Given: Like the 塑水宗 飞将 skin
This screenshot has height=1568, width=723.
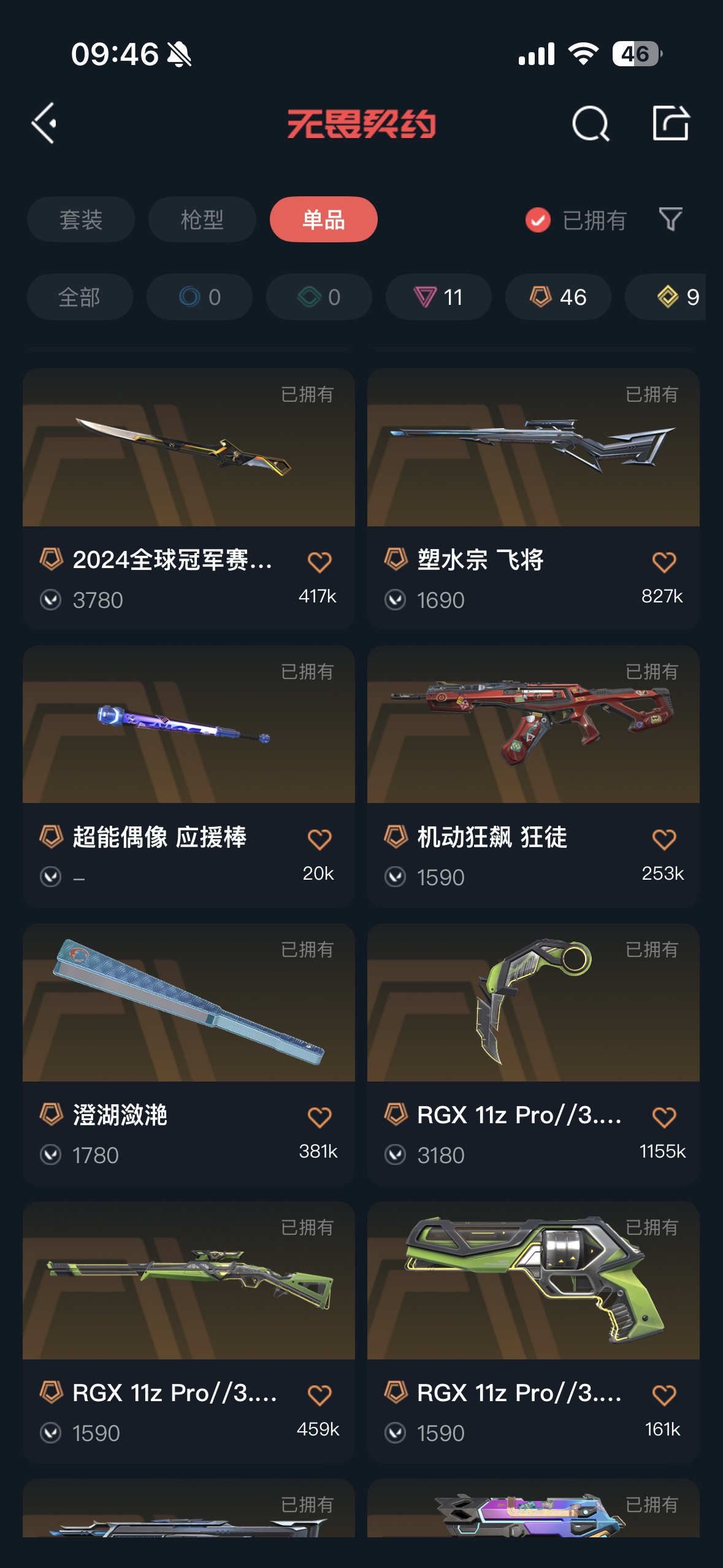Looking at the screenshot, I should click(x=664, y=562).
